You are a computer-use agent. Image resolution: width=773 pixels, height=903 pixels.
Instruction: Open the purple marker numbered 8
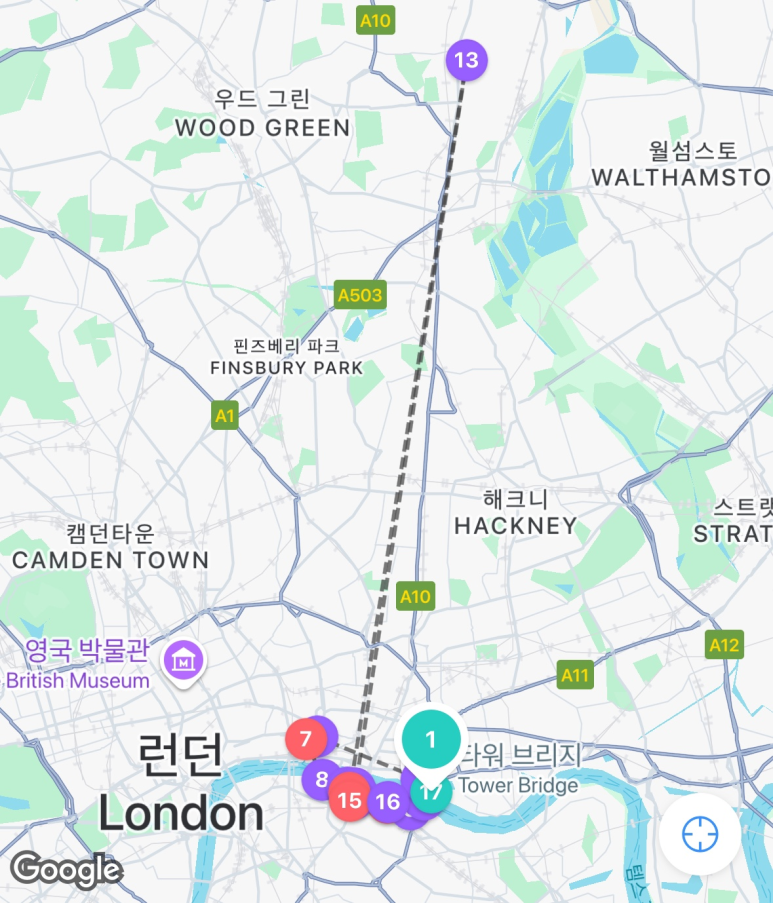[320, 778]
